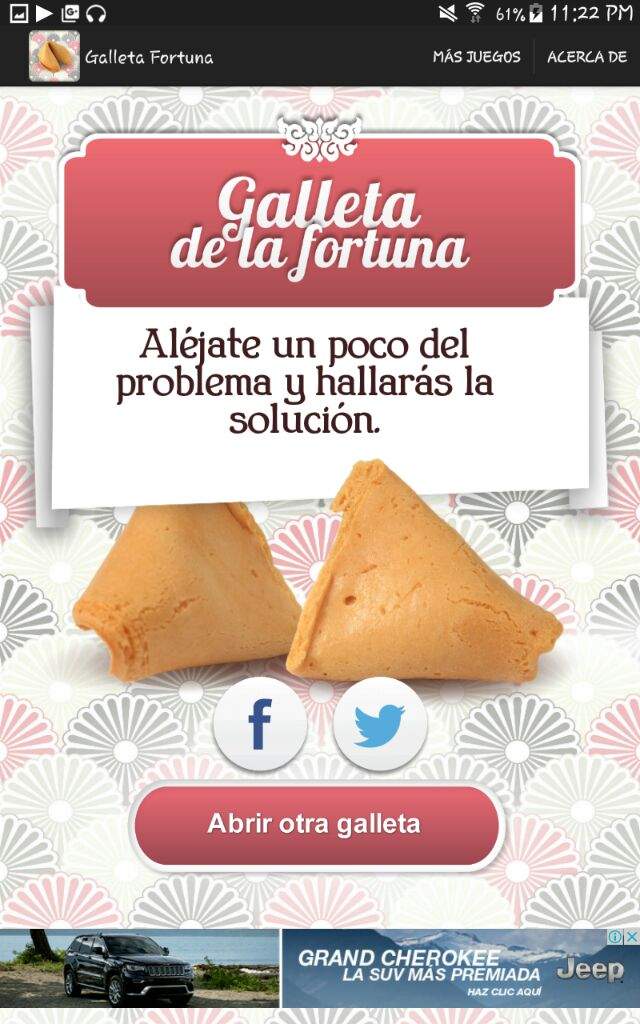Tap Abrir otra galleta button
640x1024 pixels.
tap(316, 824)
